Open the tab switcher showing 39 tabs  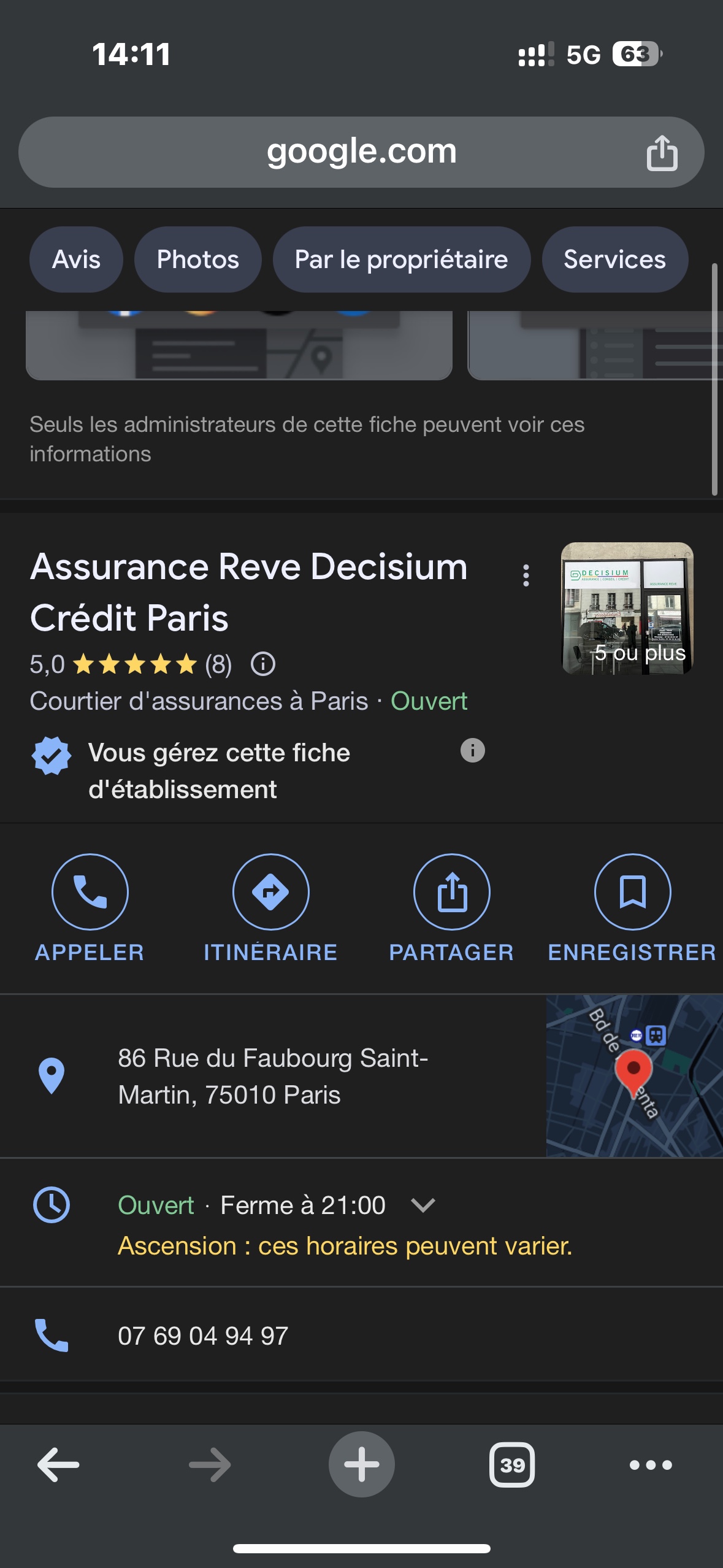coord(512,1465)
